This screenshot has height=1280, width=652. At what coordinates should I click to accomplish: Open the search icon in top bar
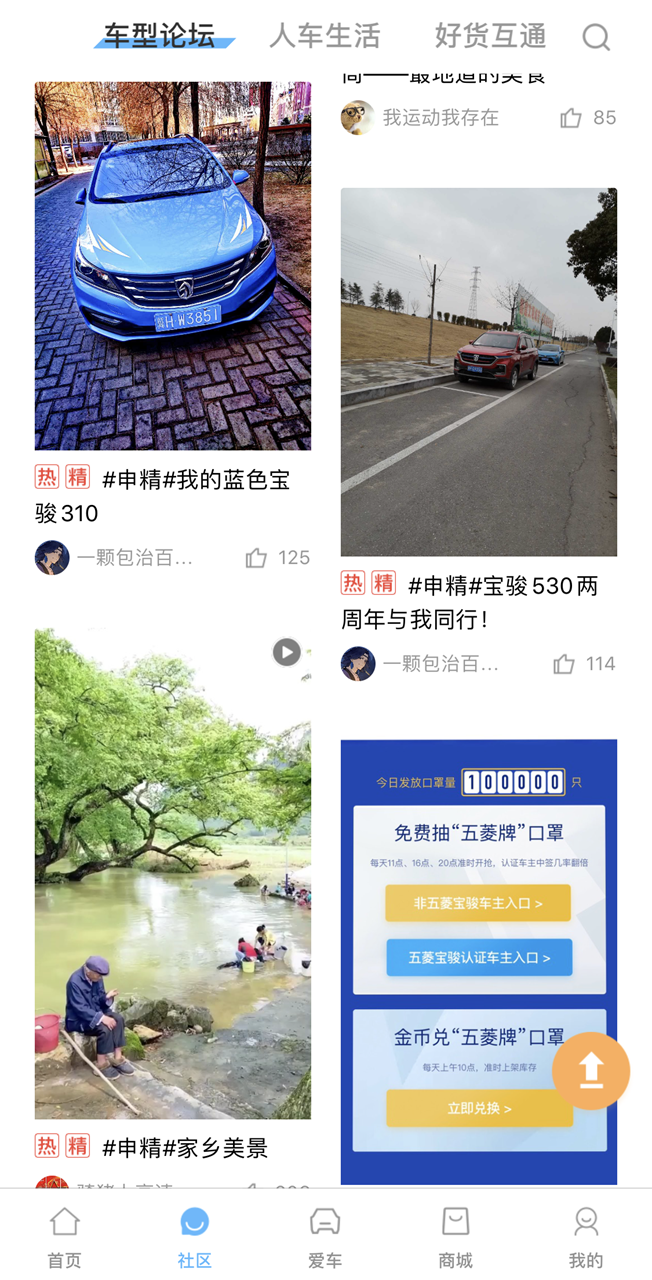point(596,37)
